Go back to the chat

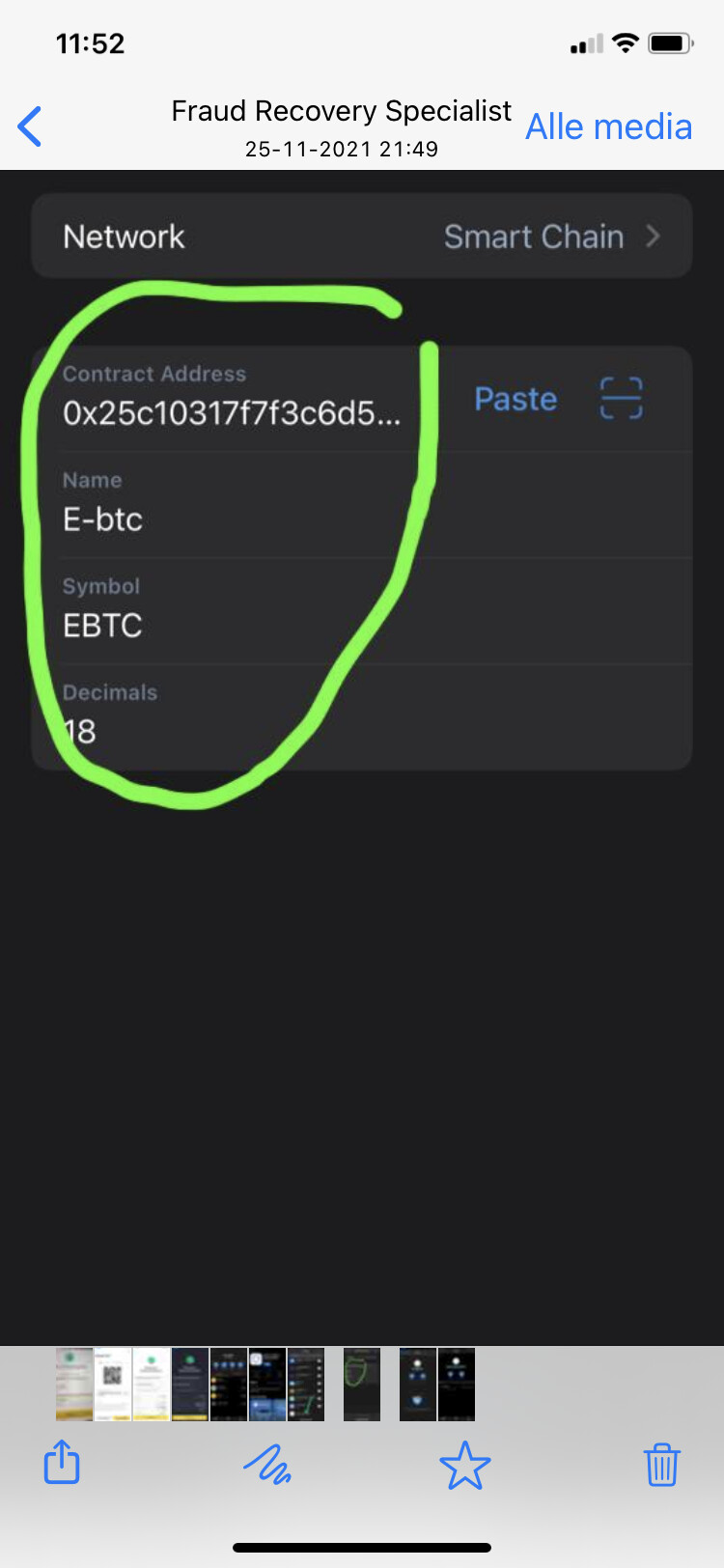pos(30,126)
